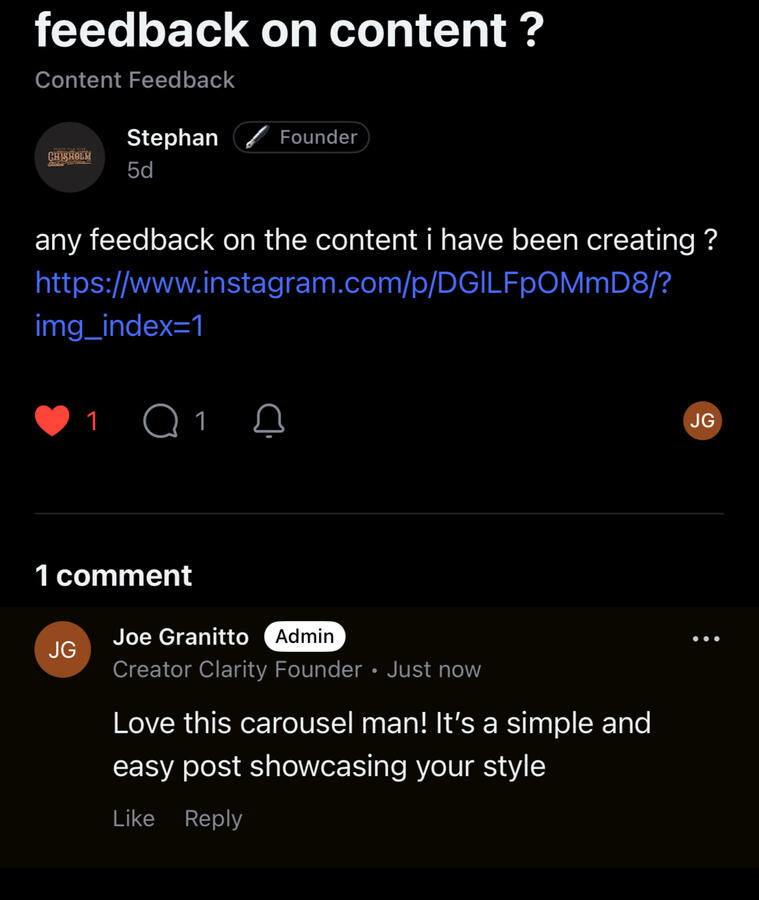Open the three-dot menu on Joe's comment
This screenshot has width=759, height=900.
pyautogui.click(x=706, y=638)
